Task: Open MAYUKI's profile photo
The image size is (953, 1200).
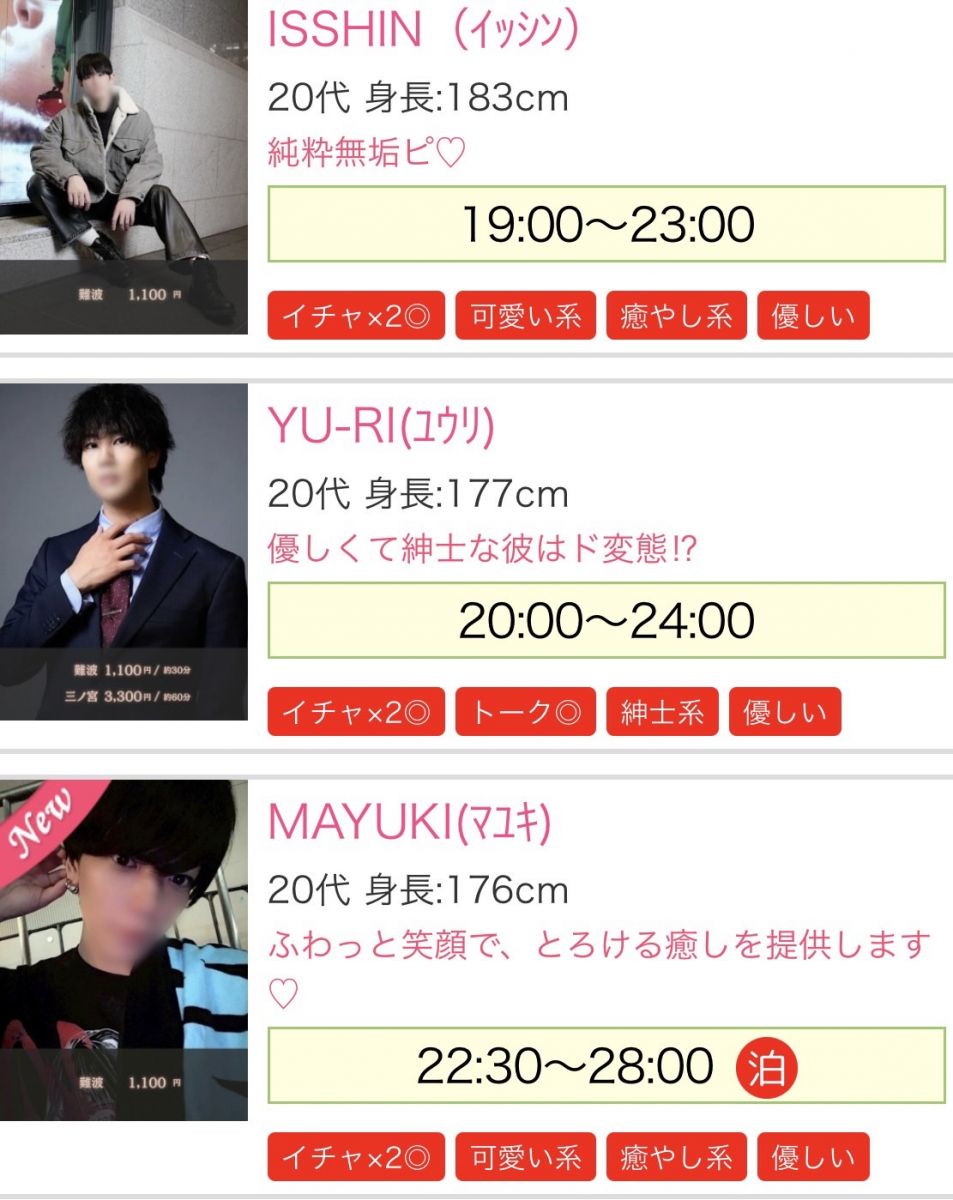Action: 123,949
